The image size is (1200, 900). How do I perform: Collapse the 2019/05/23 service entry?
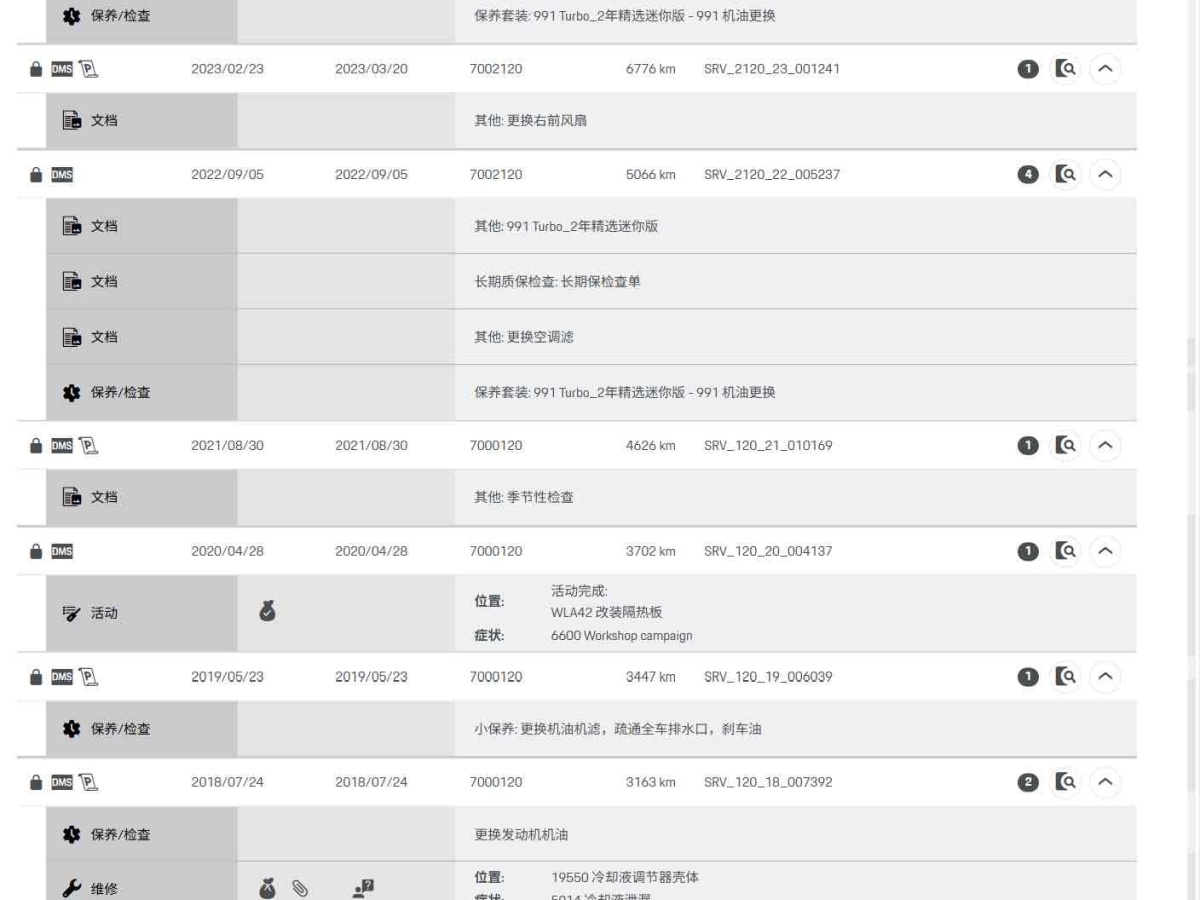1104,677
